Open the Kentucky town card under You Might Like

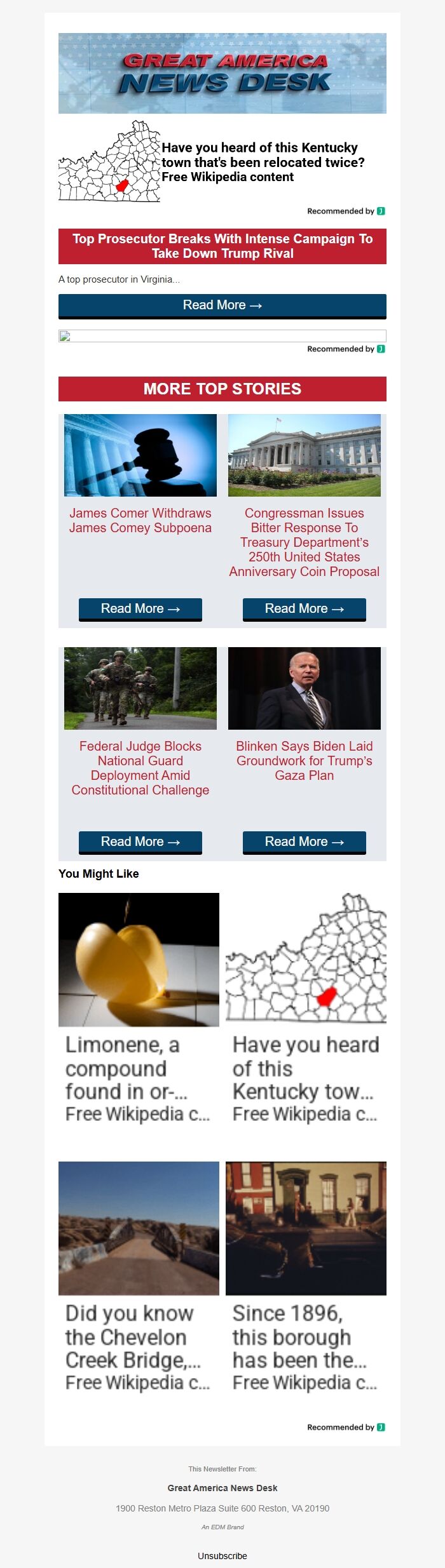tap(306, 1010)
